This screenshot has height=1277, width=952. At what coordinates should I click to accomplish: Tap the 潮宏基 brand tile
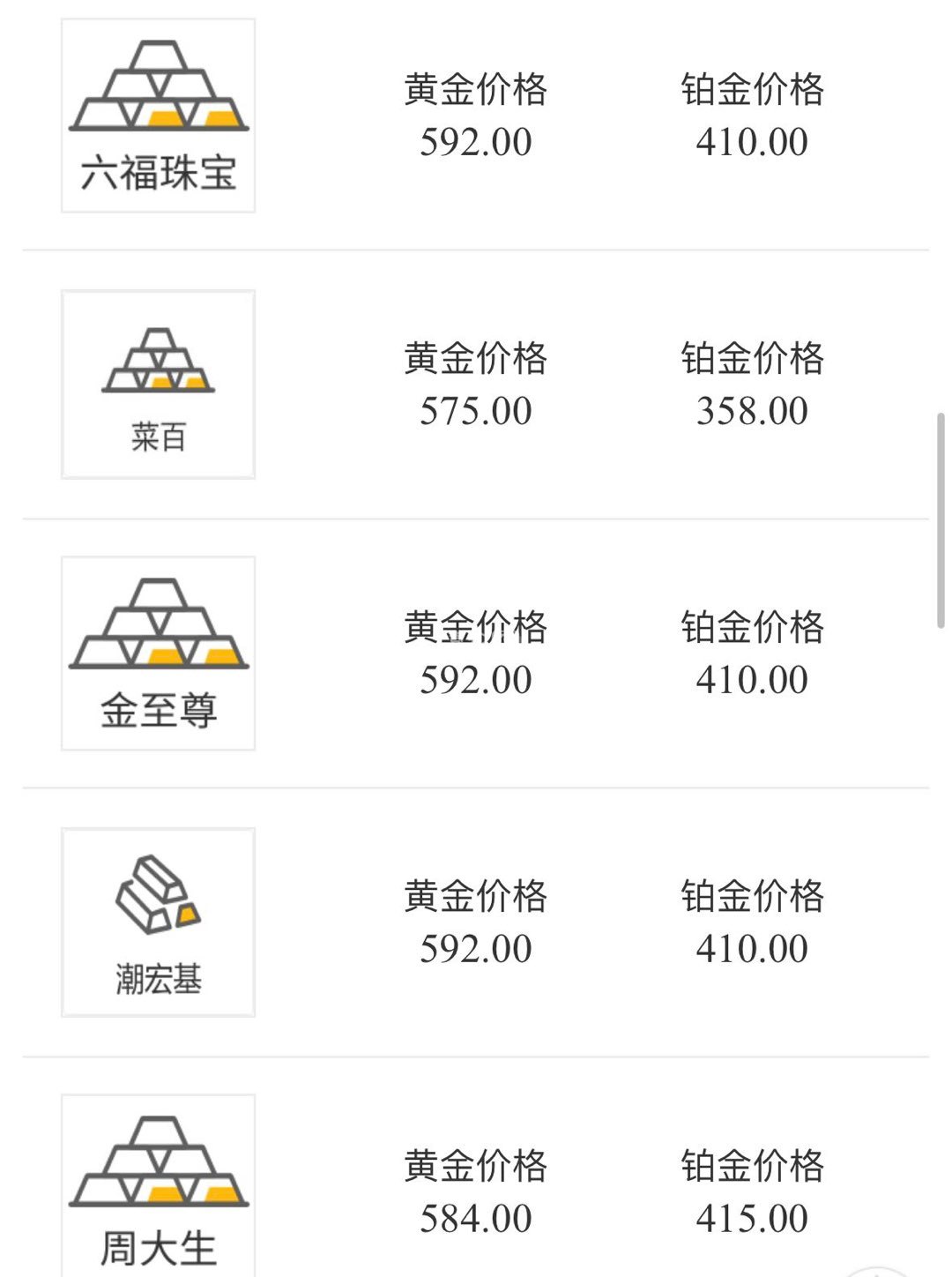(x=158, y=922)
